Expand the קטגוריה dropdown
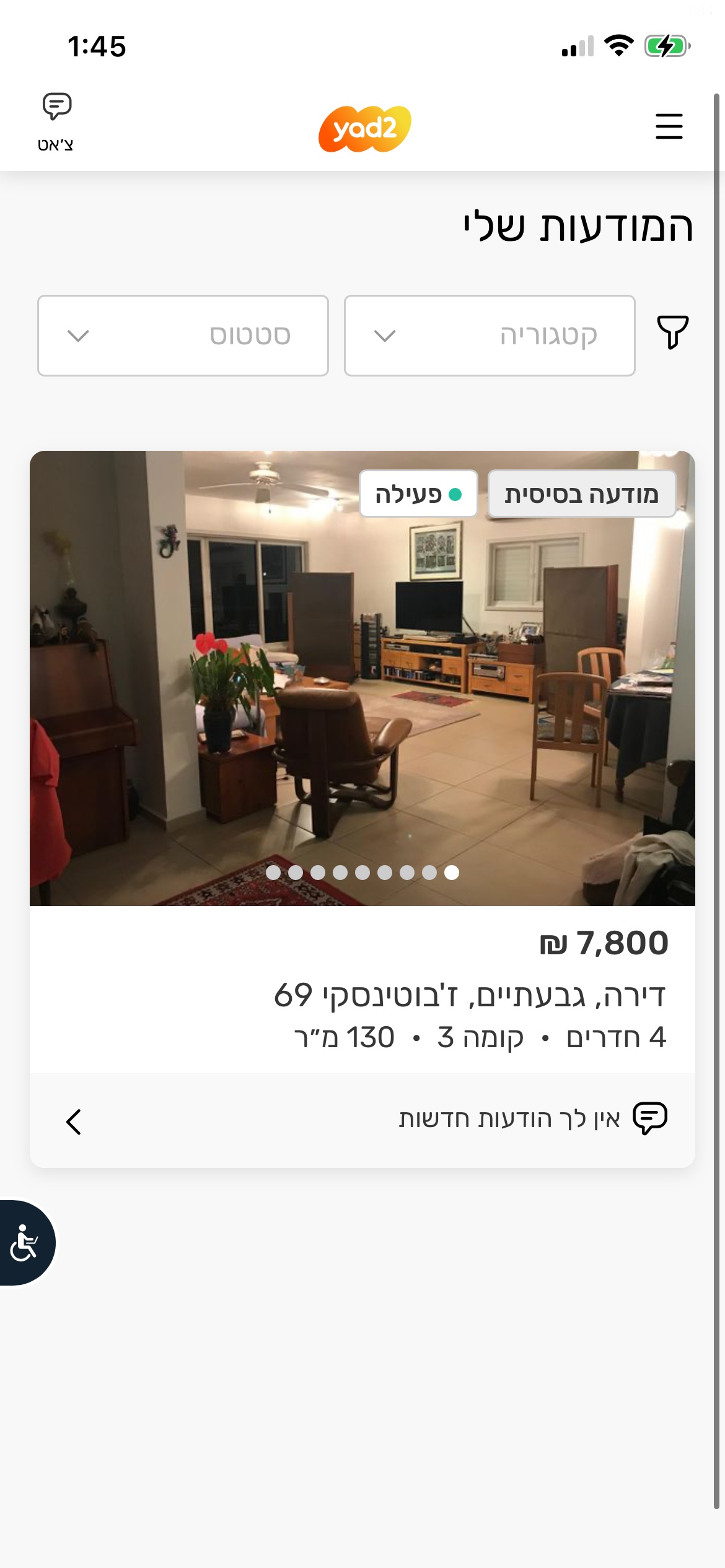Image resolution: width=725 pixels, height=1568 pixels. coord(490,336)
